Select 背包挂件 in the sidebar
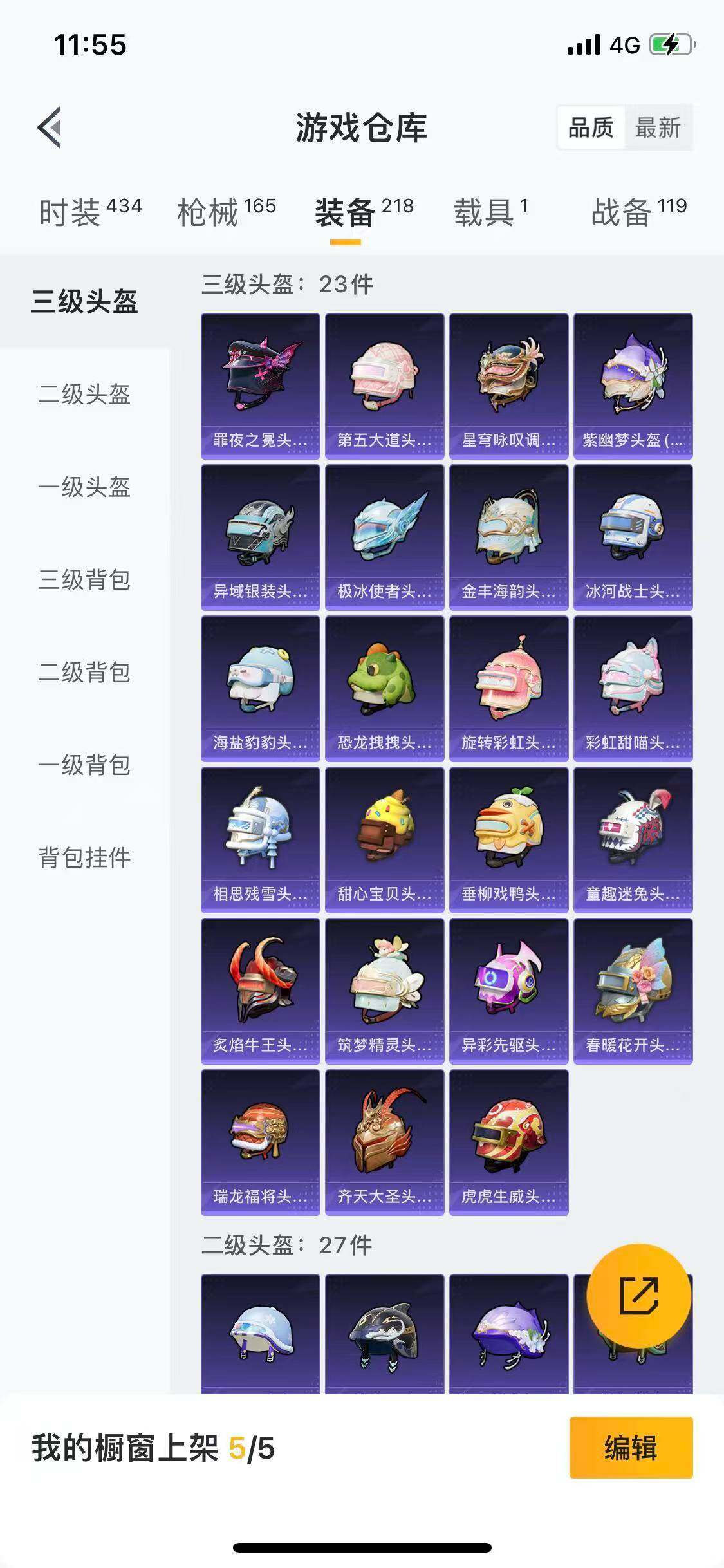Viewport: 724px width, 1568px height. pyautogui.click(x=84, y=857)
